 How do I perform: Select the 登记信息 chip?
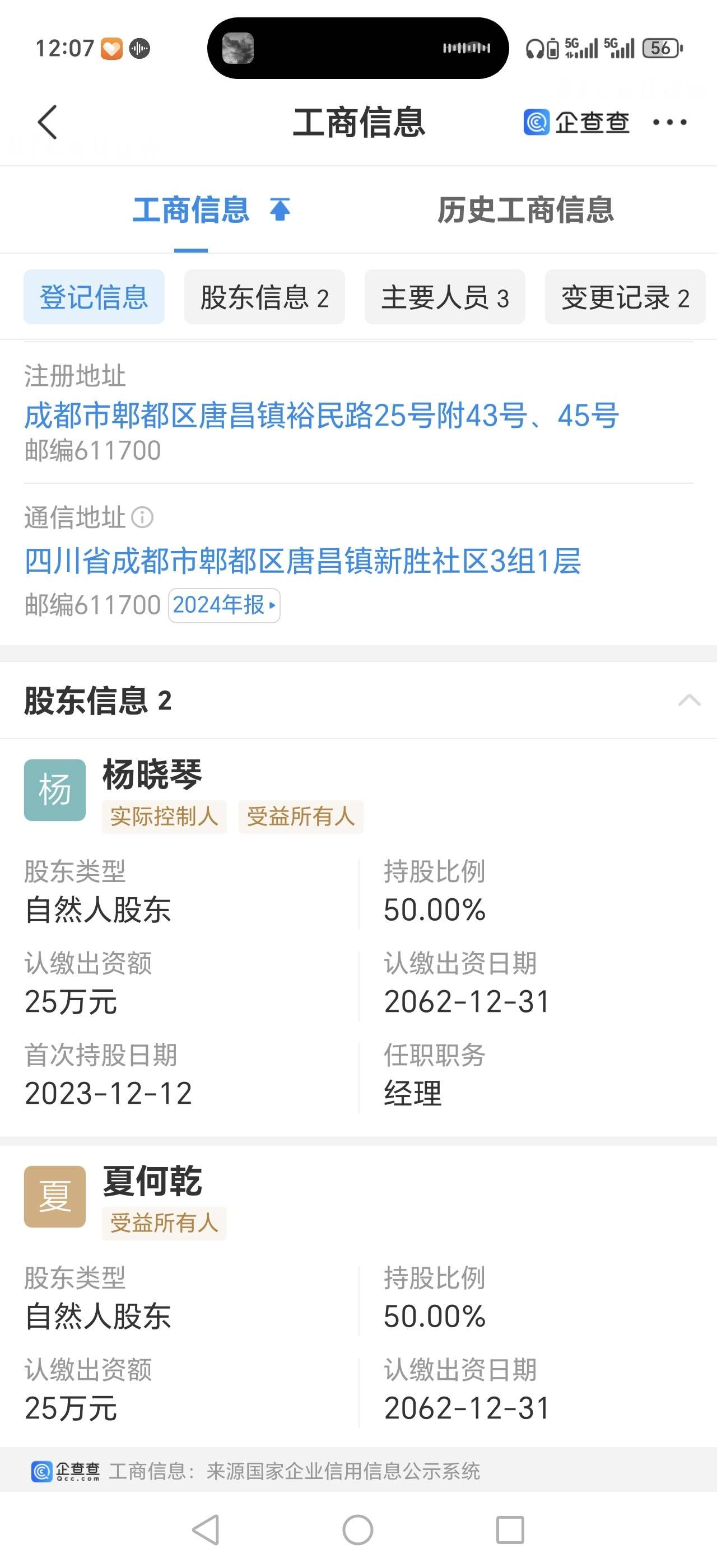(x=94, y=297)
